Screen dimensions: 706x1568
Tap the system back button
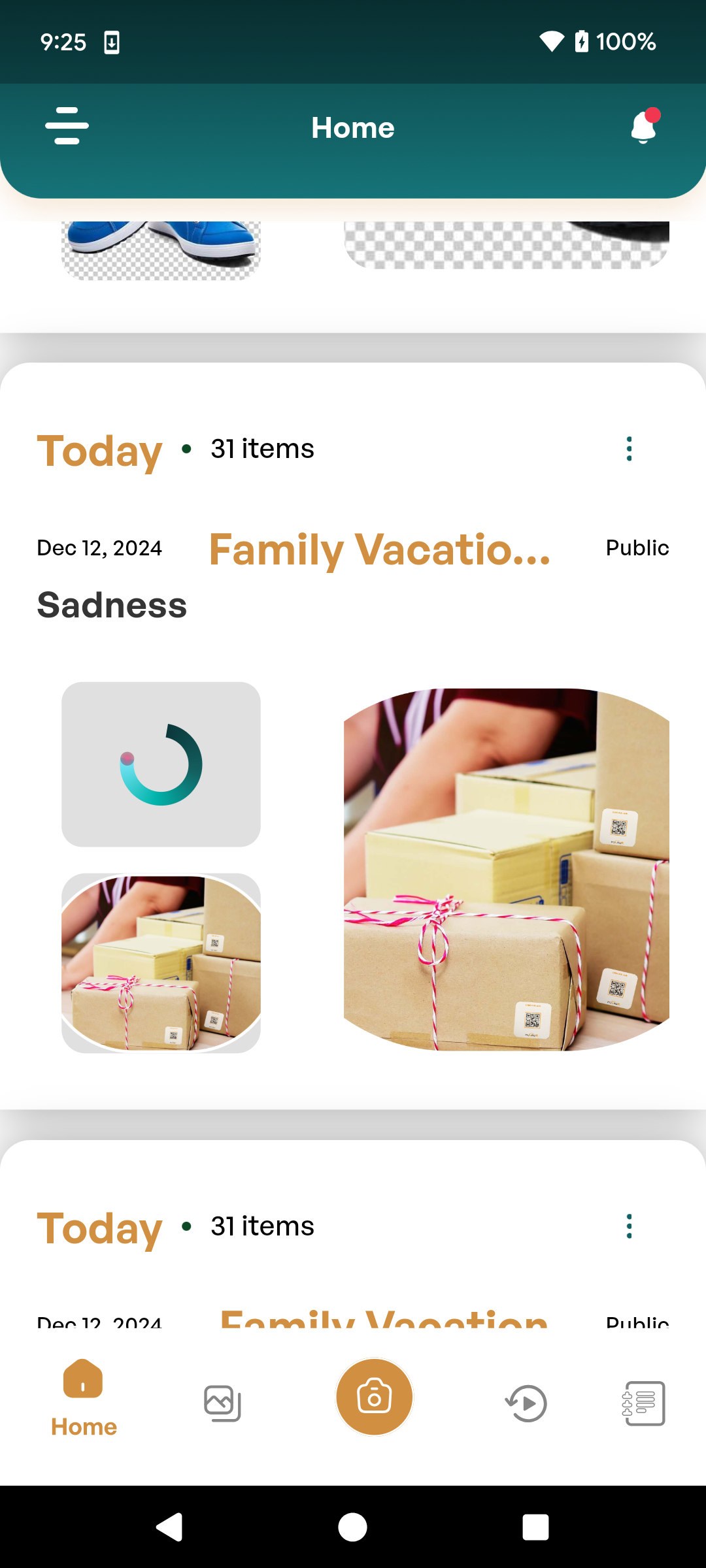pyautogui.click(x=169, y=1527)
